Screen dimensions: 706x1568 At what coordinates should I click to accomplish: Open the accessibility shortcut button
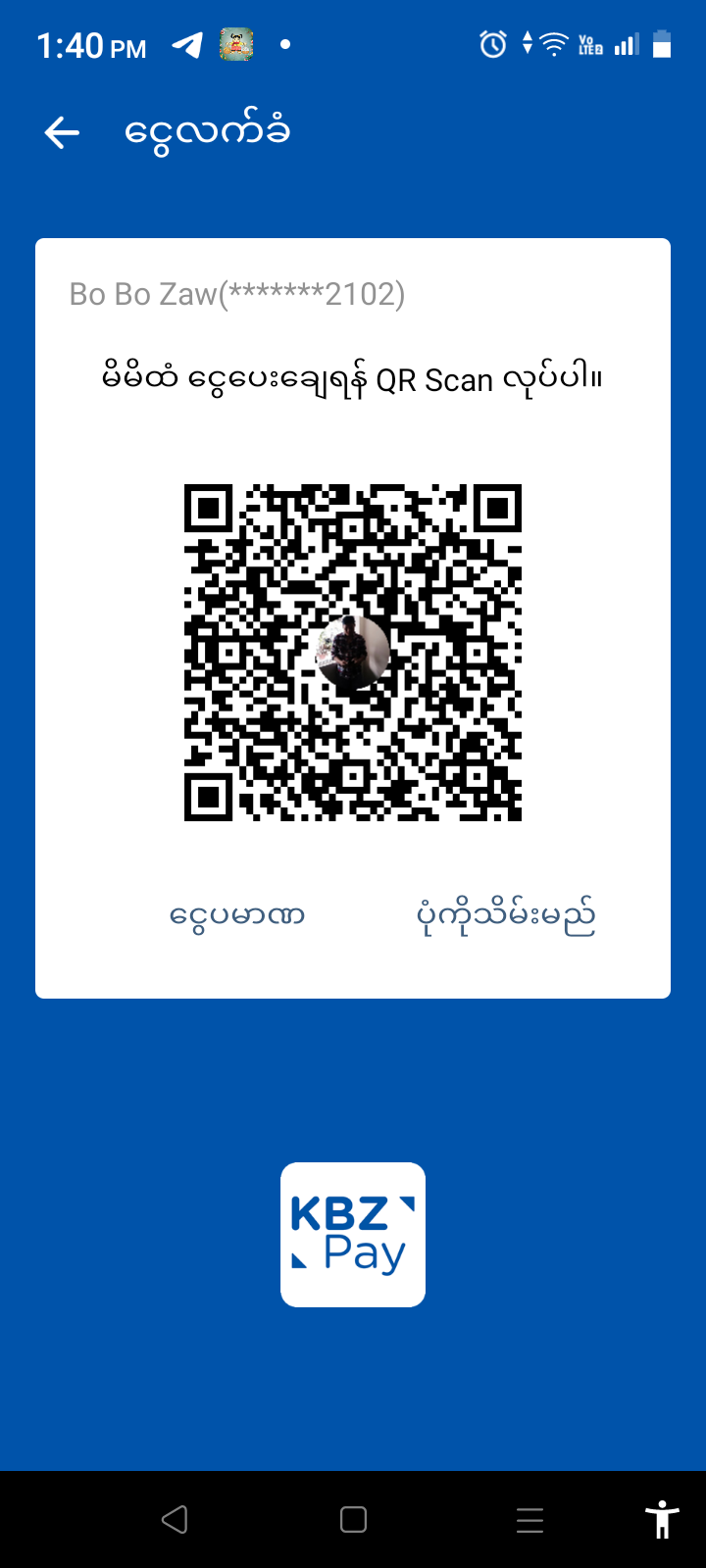coord(662,1520)
